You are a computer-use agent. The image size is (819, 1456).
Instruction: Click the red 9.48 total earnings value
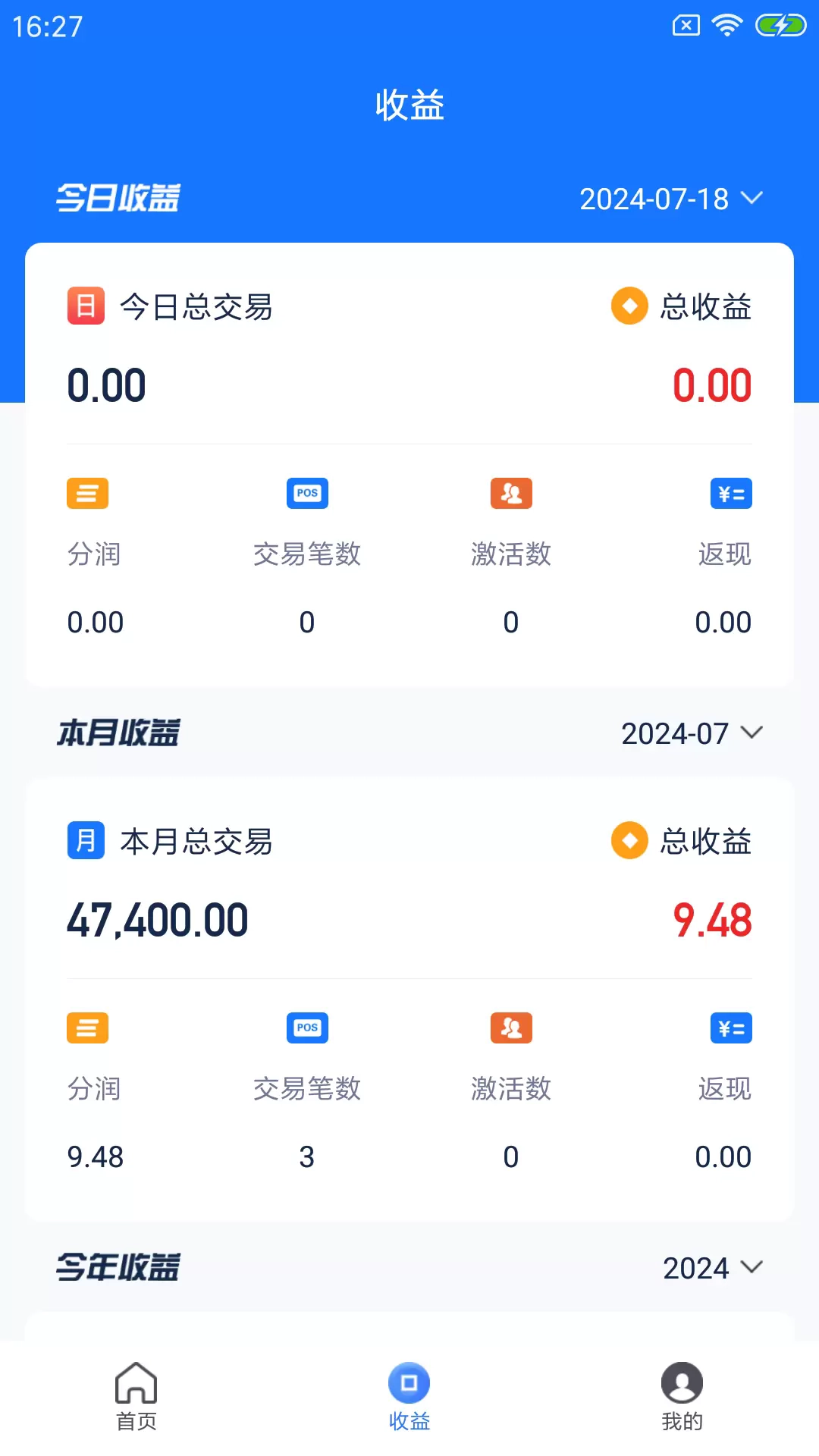pyautogui.click(x=711, y=918)
